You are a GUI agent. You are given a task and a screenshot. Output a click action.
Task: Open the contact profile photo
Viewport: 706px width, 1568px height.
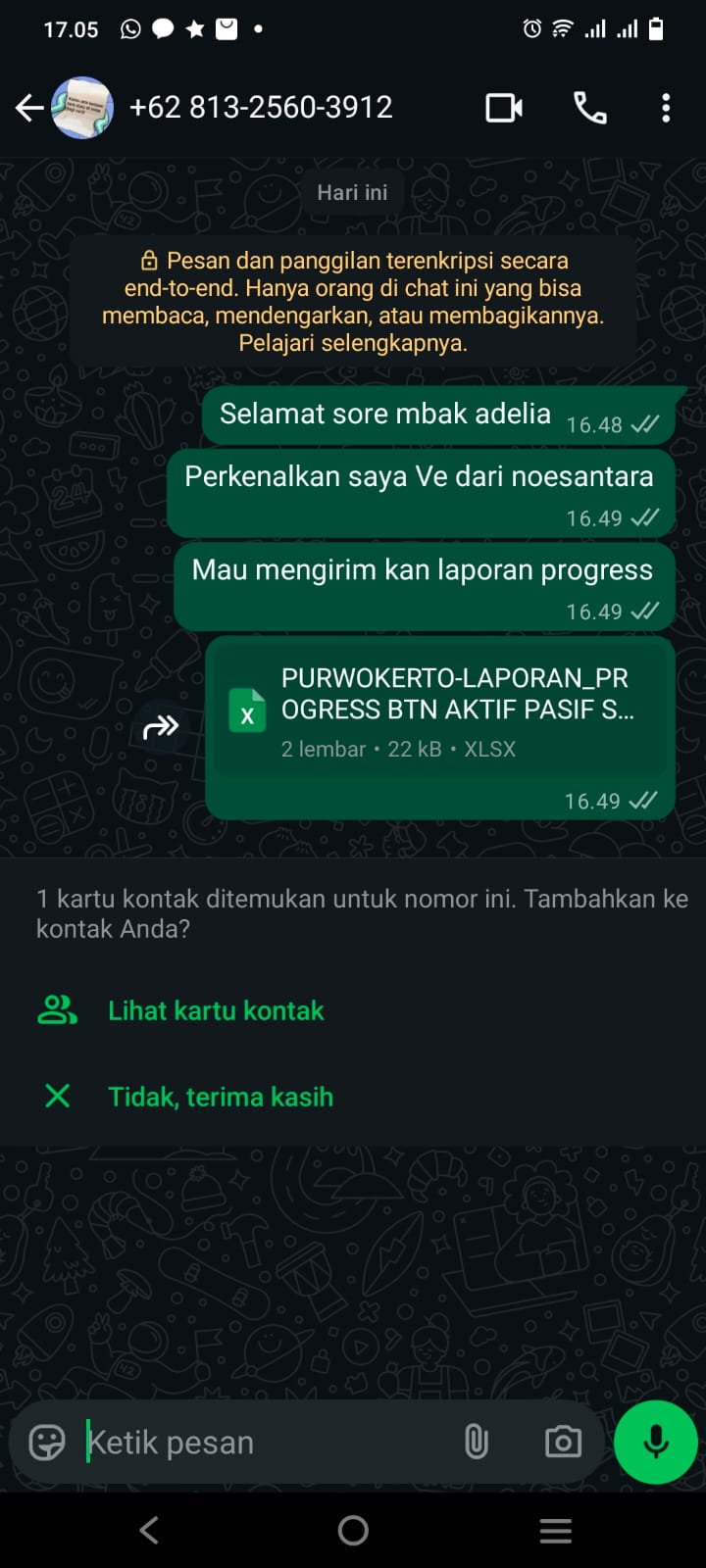click(x=82, y=108)
